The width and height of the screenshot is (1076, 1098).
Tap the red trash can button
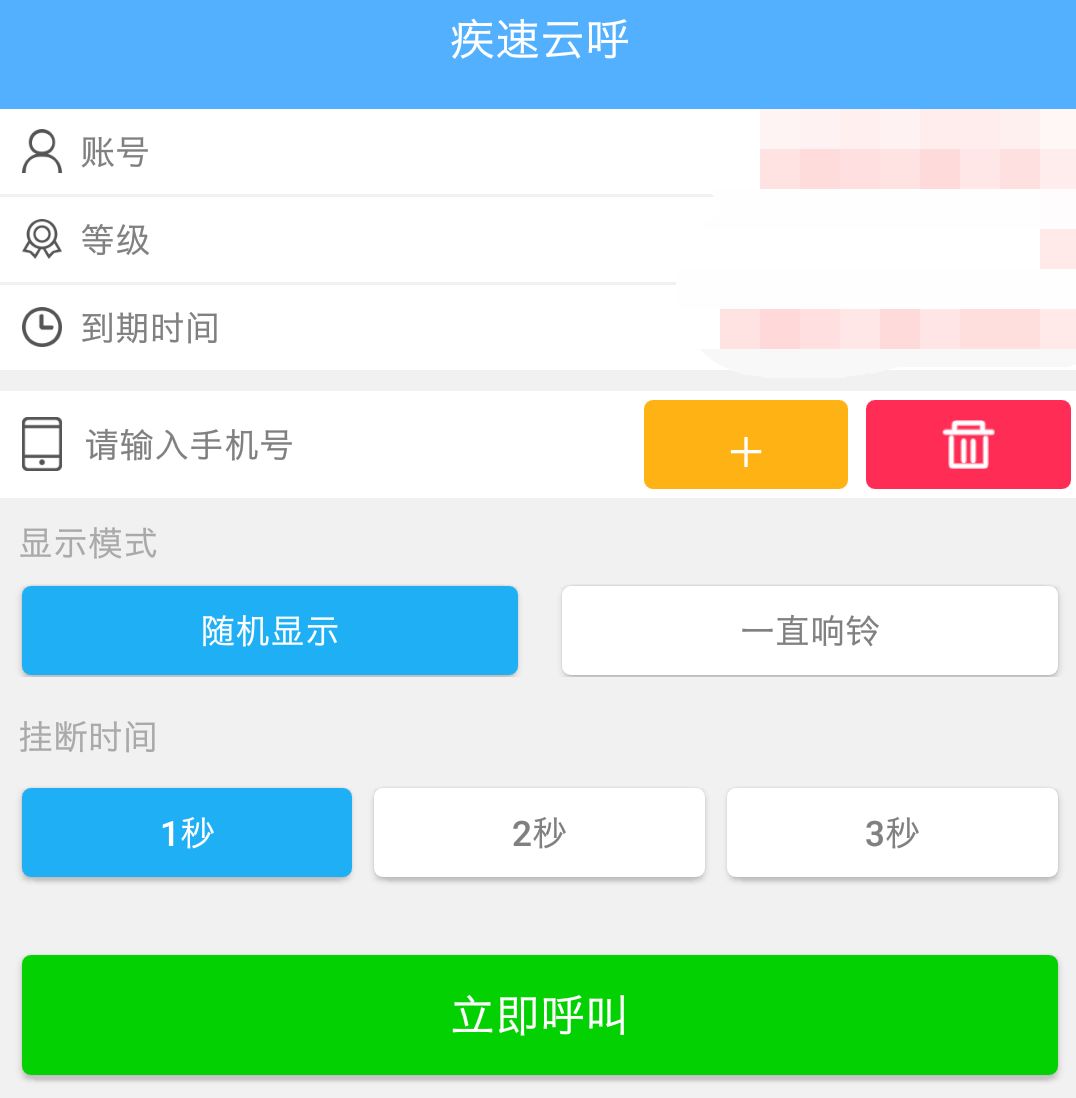[967, 445]
